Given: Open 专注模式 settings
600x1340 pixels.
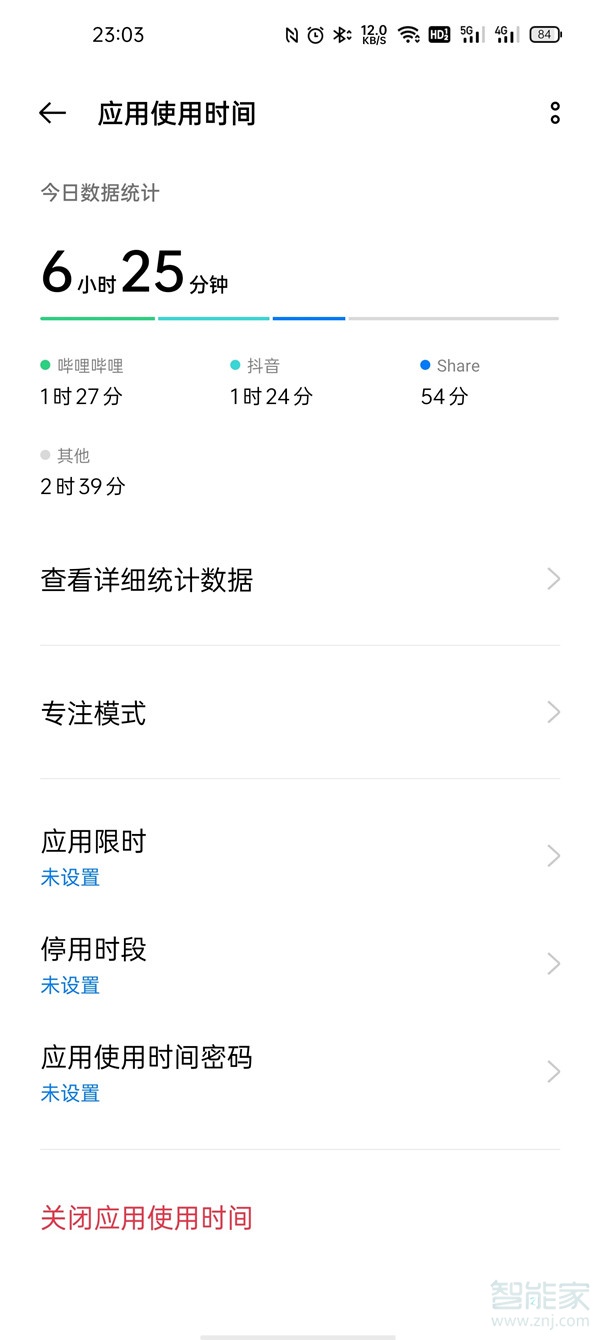Looking at the screenshot, I should click(299, 713).
